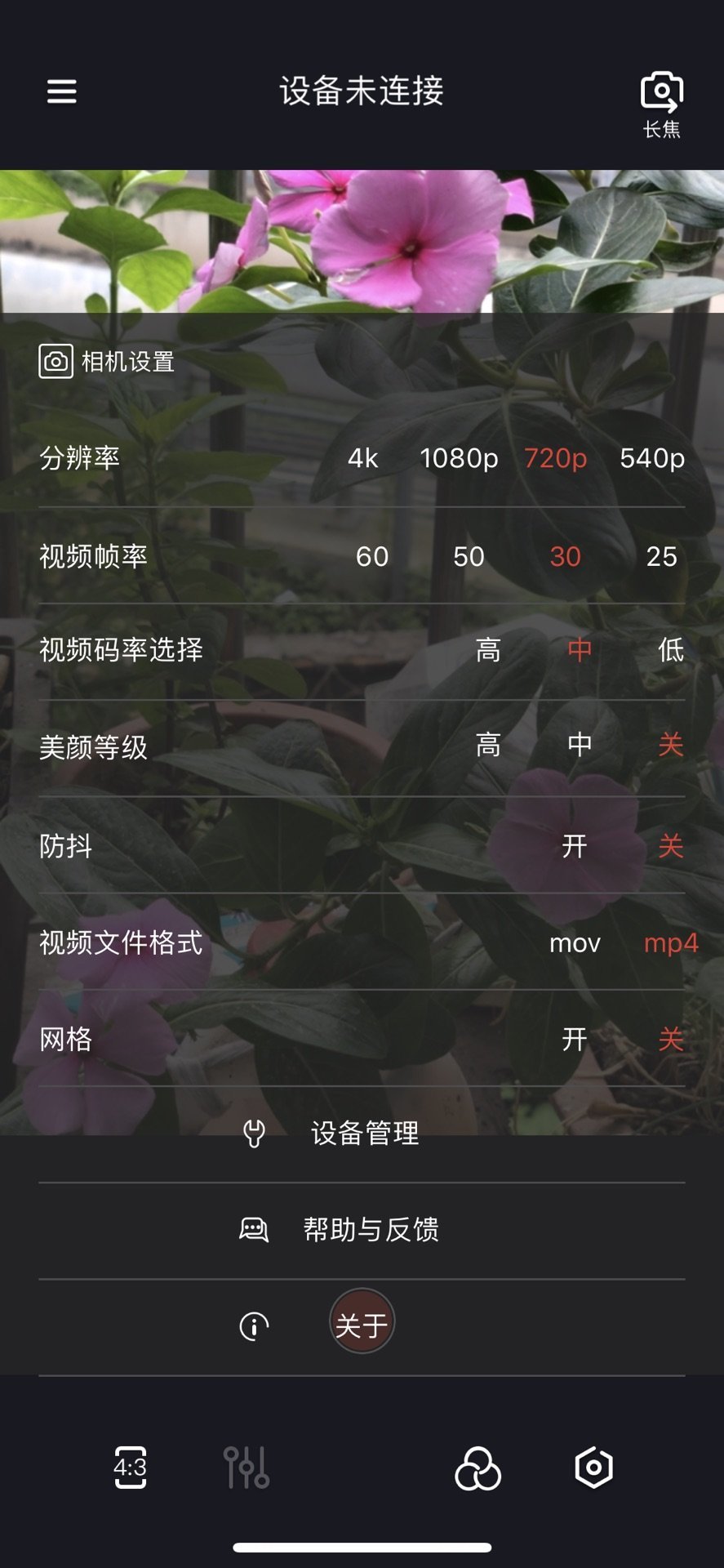Select mov as video file format

[574, 943]
